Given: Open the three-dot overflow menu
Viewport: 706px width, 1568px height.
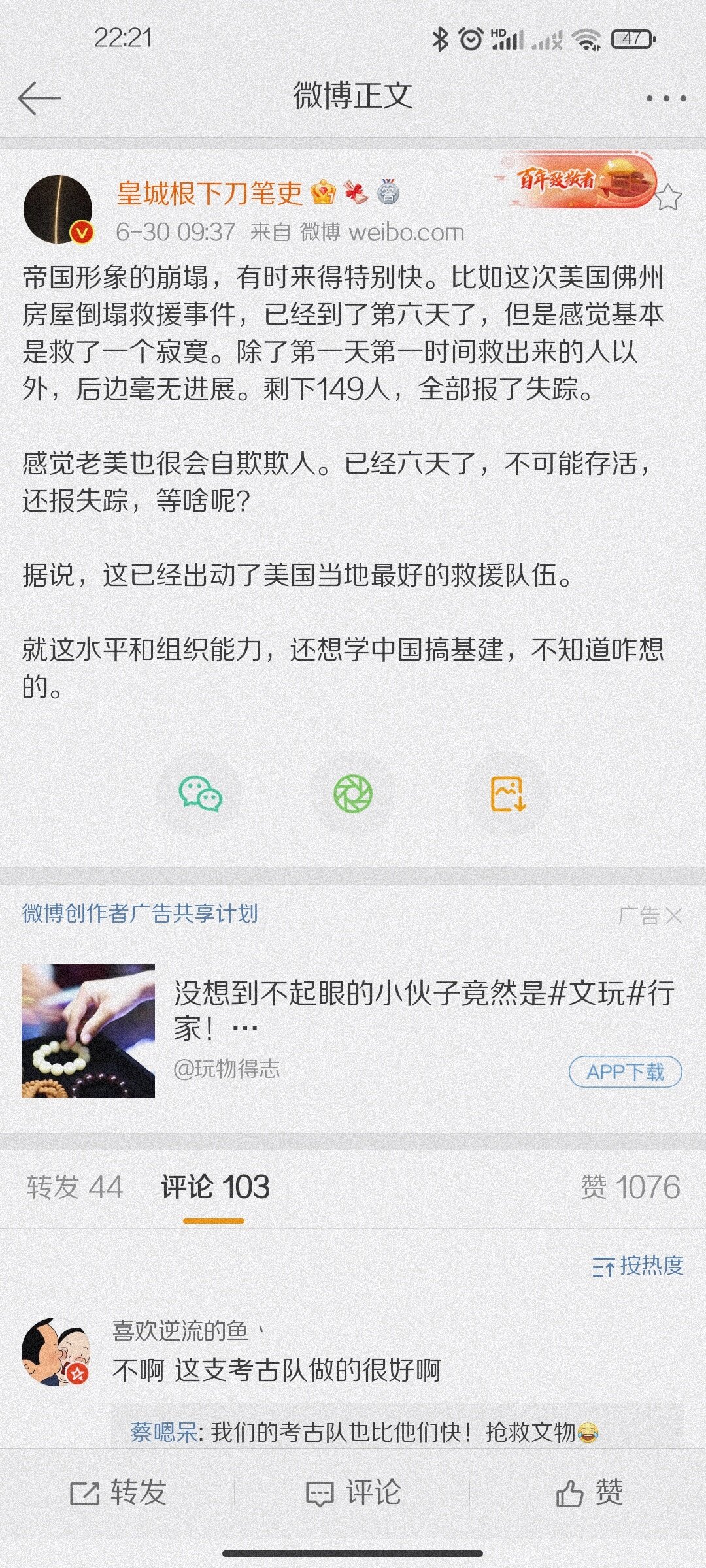Looking at the screenshot, I should tap(665, 99).
